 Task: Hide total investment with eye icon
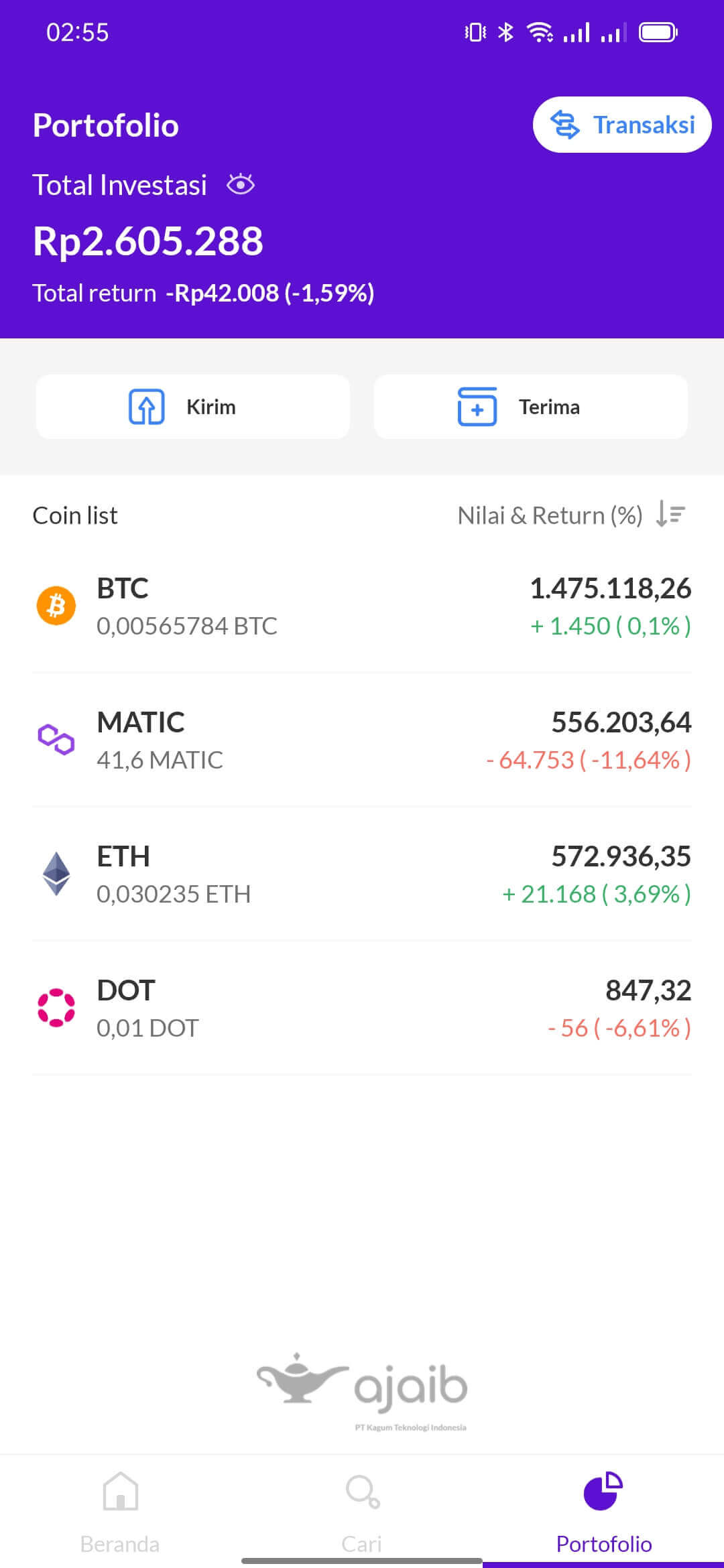(x=241, y=184)
